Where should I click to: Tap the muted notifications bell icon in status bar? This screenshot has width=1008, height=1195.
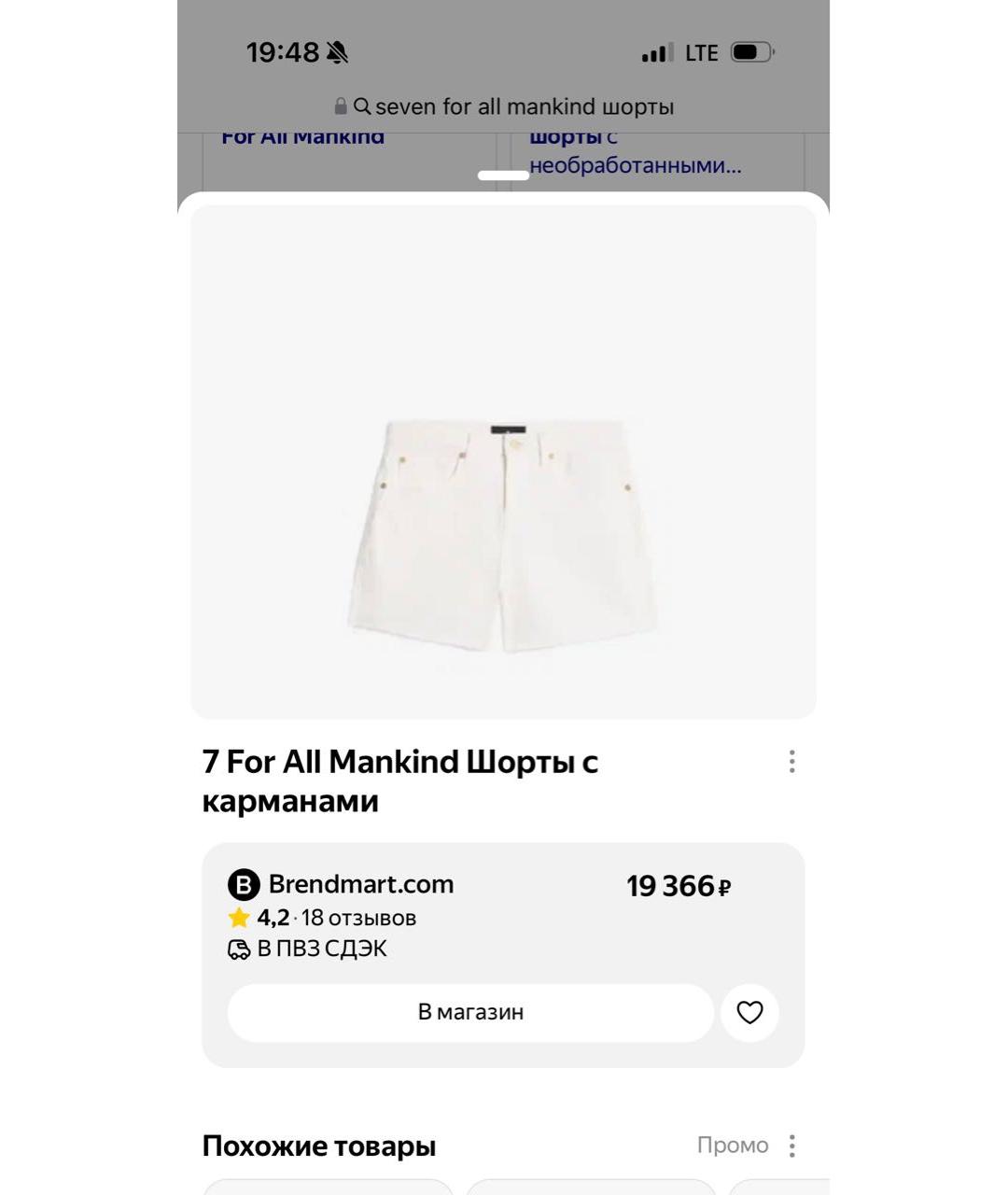click(336, 51)
